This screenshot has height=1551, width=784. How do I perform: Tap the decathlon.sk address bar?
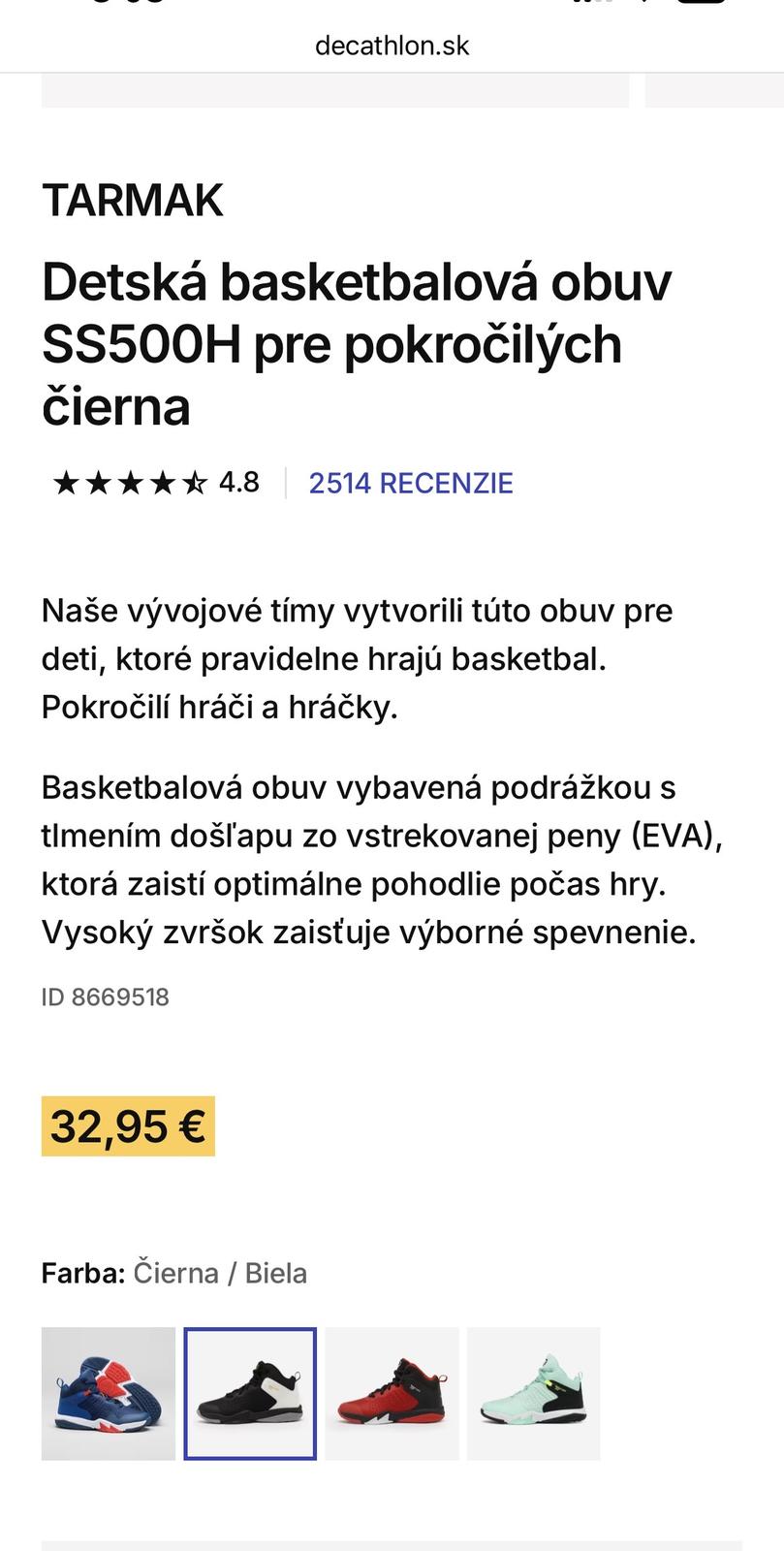(x=392, y=46)
